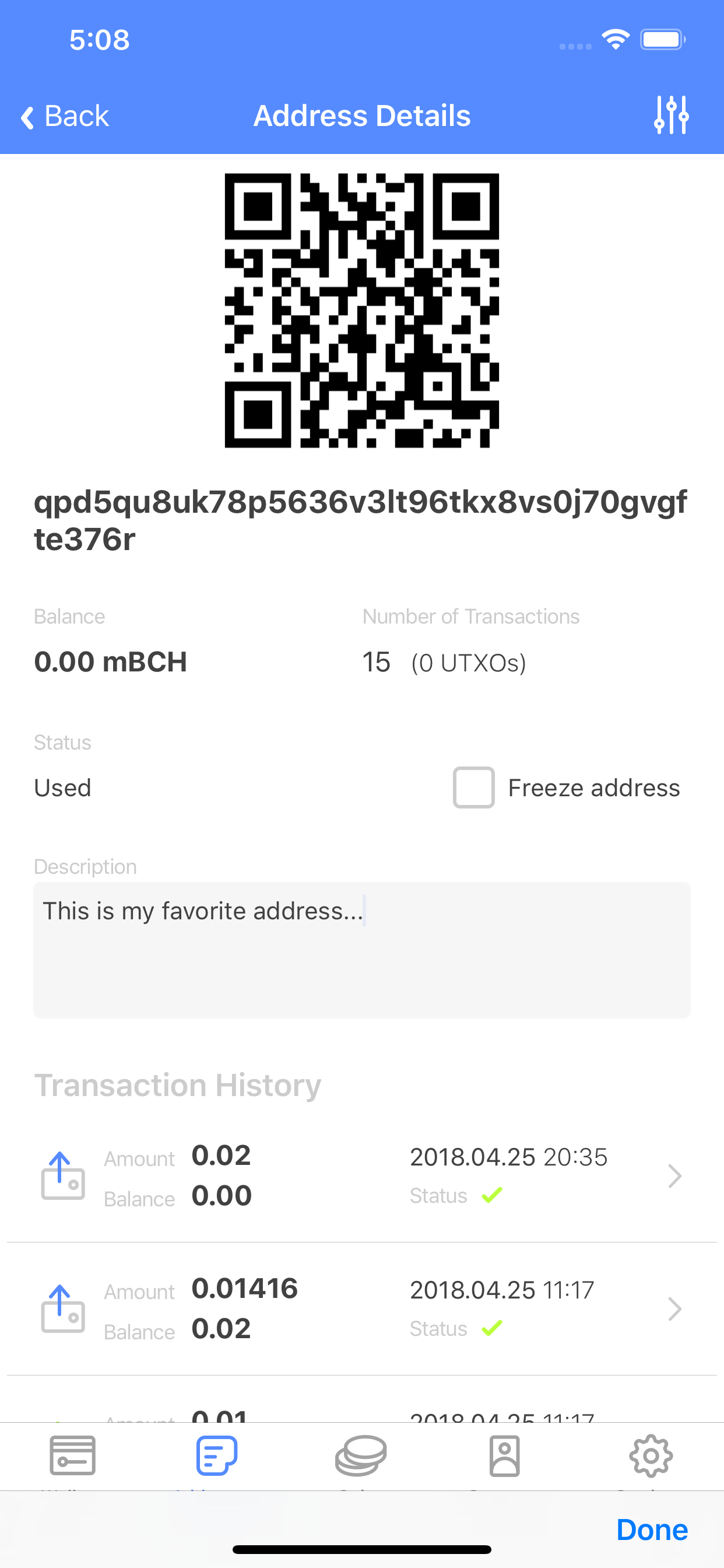This screenshot has height=1568, width=724.
Task: Open address filter options in top bar
Action: [x=672, y=114]
